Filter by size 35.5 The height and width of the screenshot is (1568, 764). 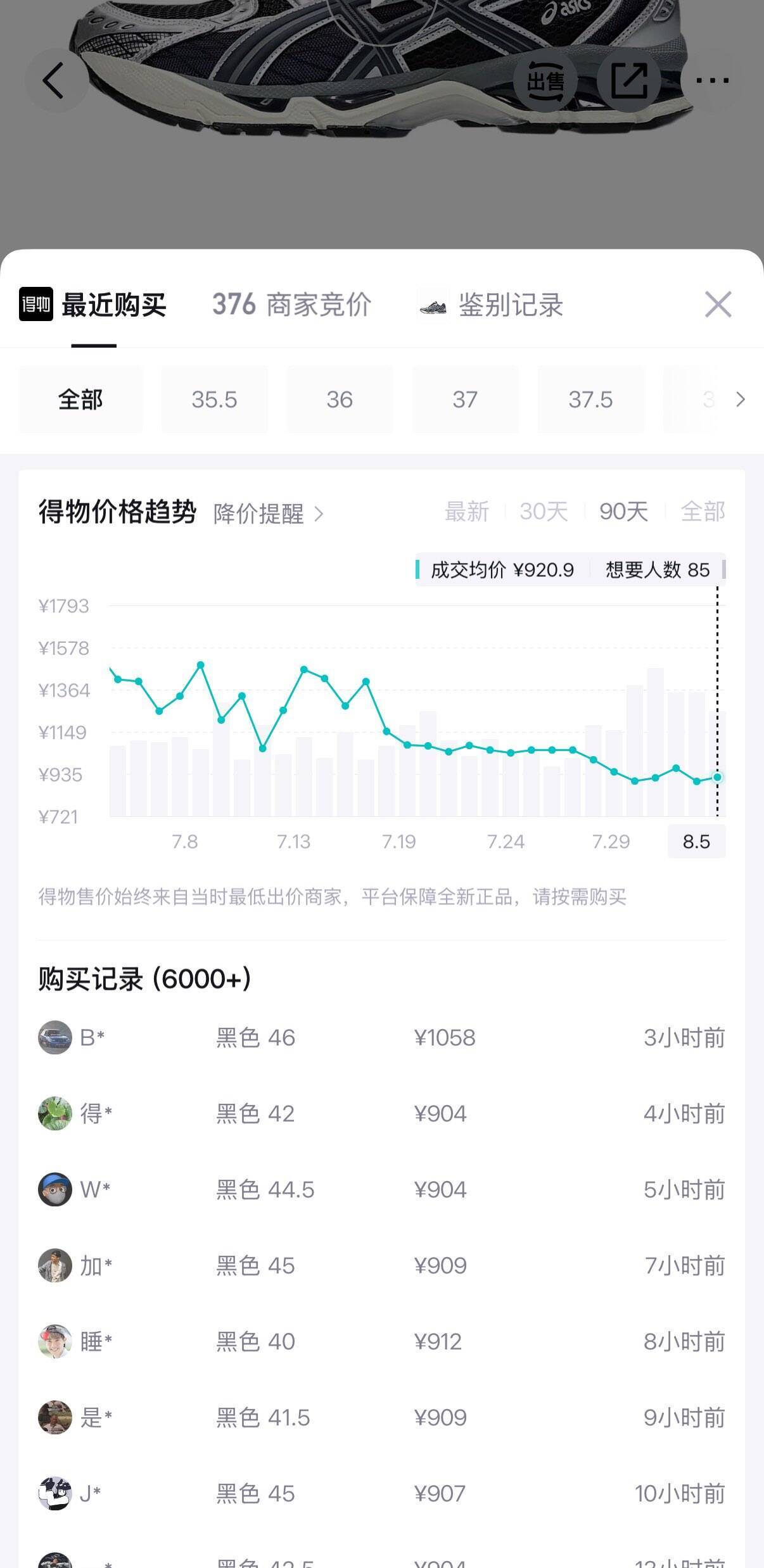[214, 400]
